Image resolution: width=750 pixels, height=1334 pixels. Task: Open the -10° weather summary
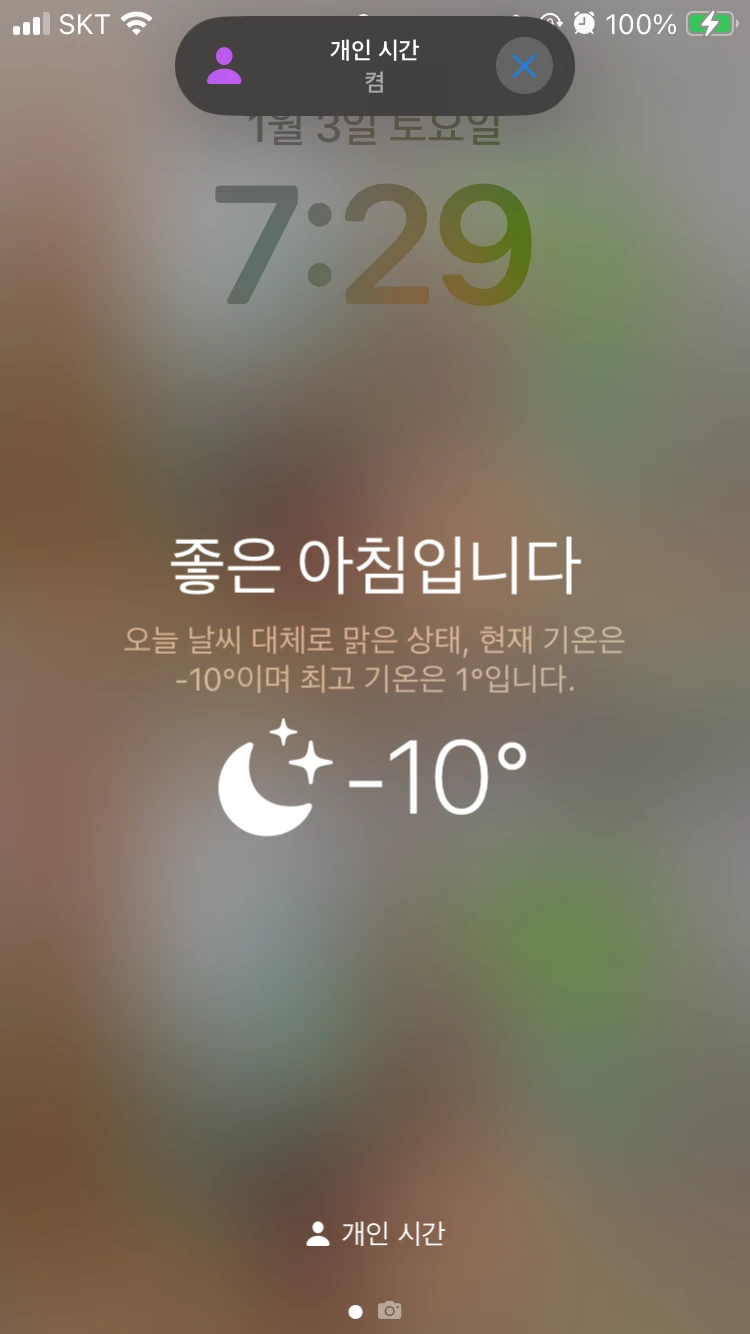[372, 776]
